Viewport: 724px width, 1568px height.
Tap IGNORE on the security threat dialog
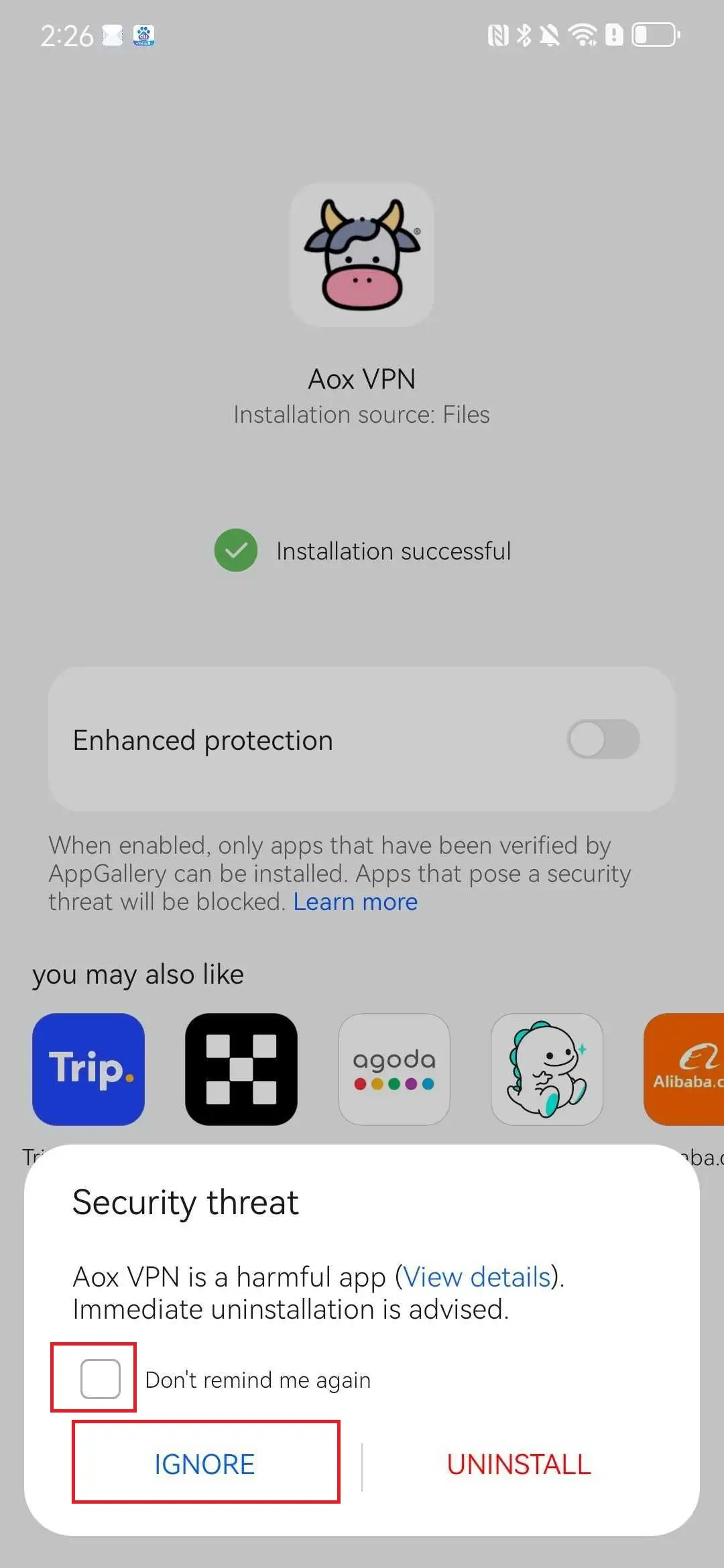point(205,1464)
